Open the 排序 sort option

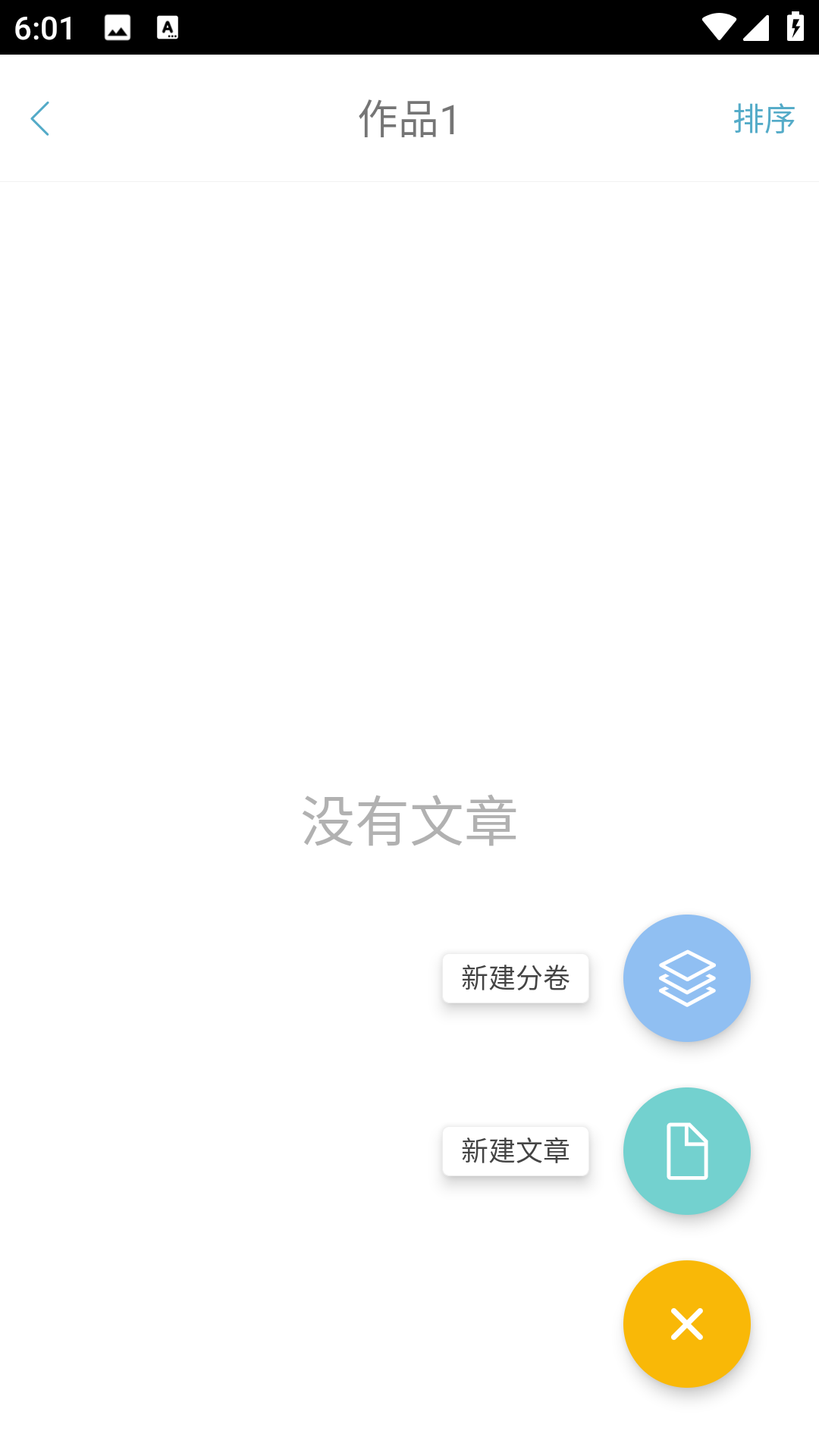764,119
